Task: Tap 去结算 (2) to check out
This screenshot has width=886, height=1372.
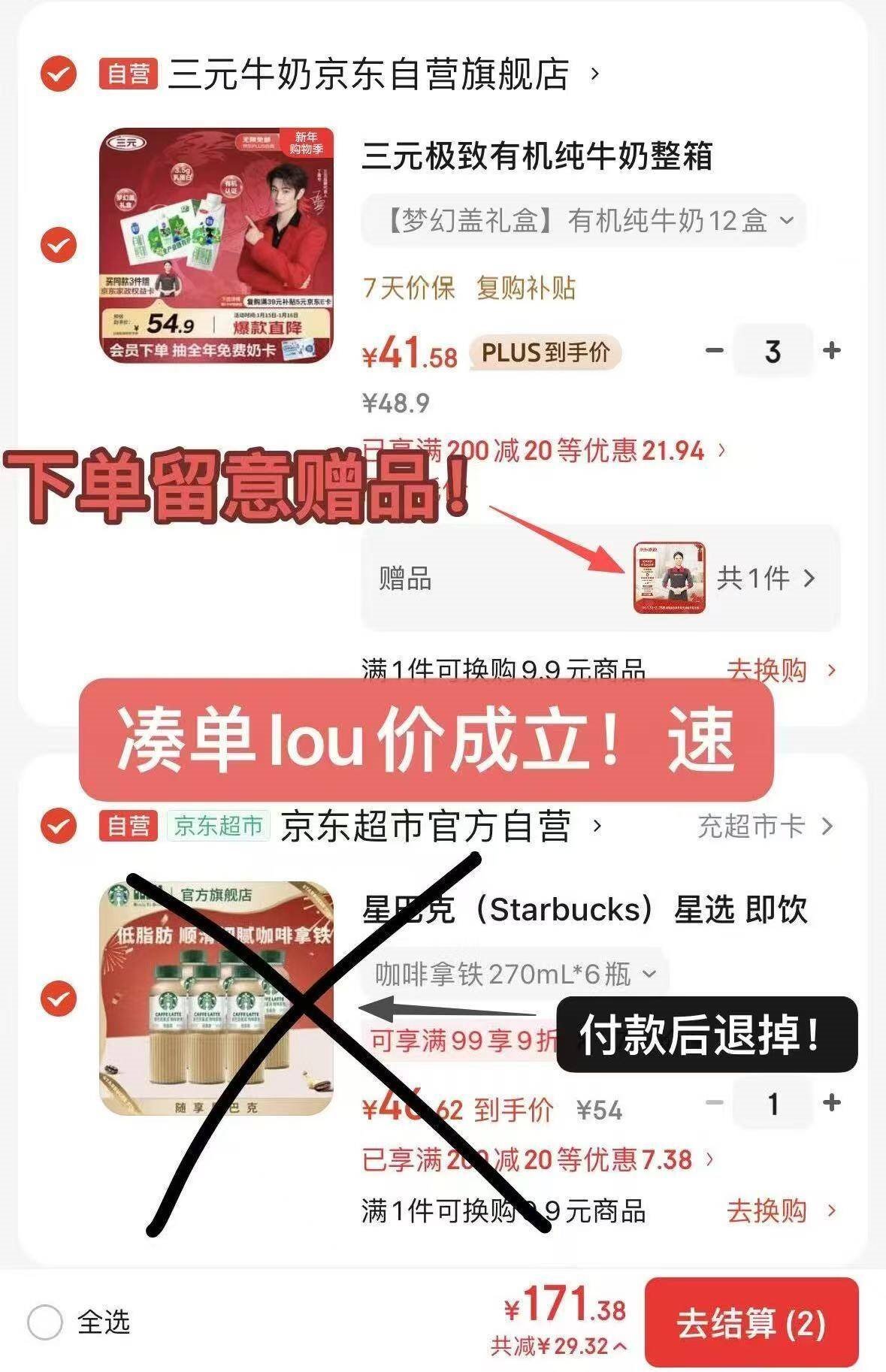Action: (751, 1322)
